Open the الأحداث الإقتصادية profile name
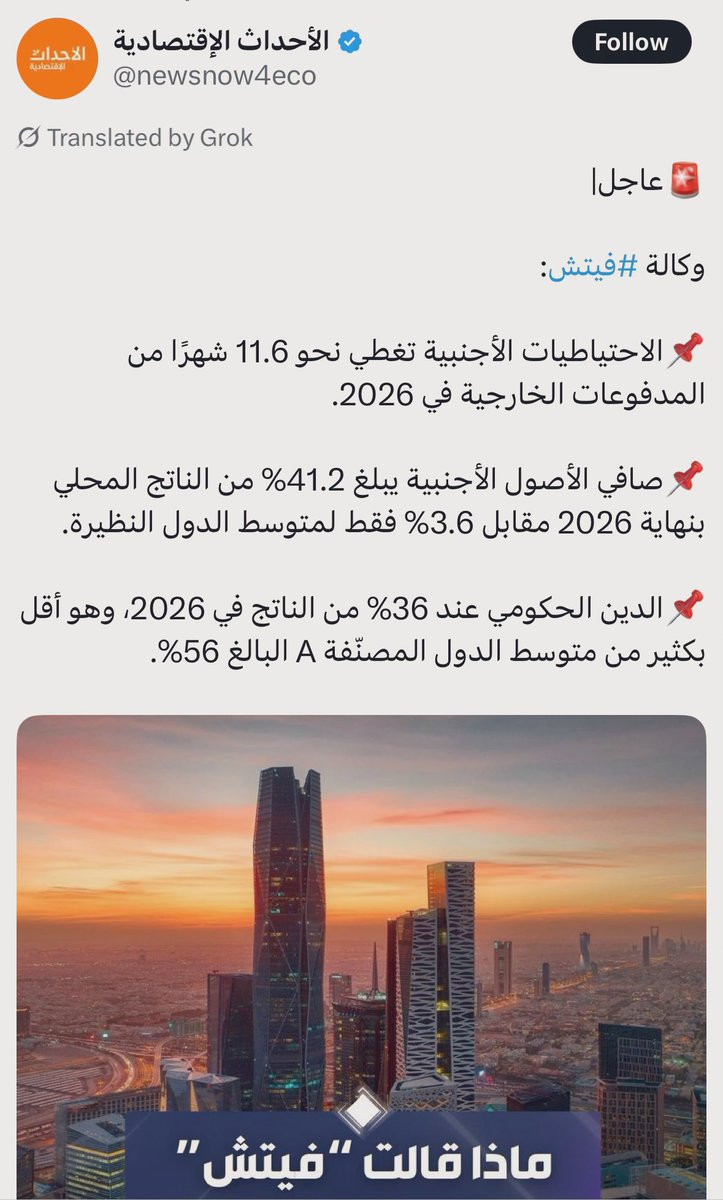 click(x=220, y=41)
